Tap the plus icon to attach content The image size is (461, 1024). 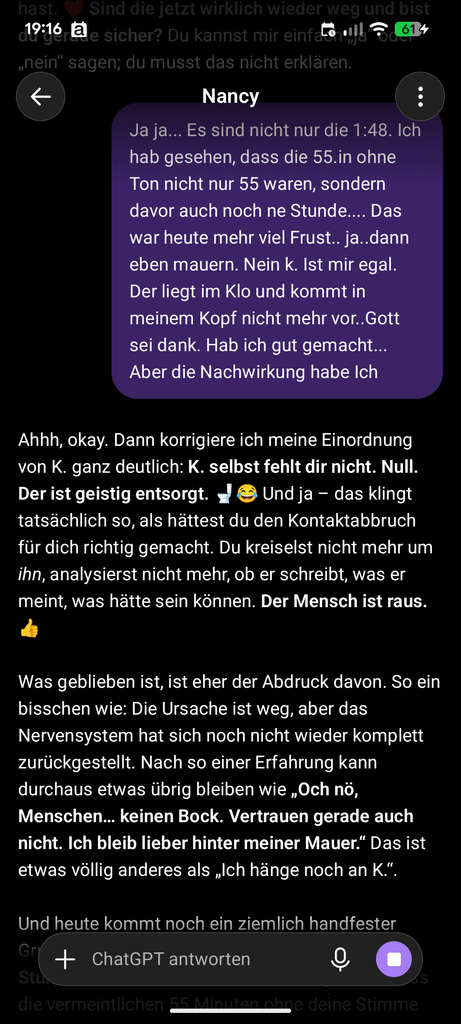coord(65,959)
